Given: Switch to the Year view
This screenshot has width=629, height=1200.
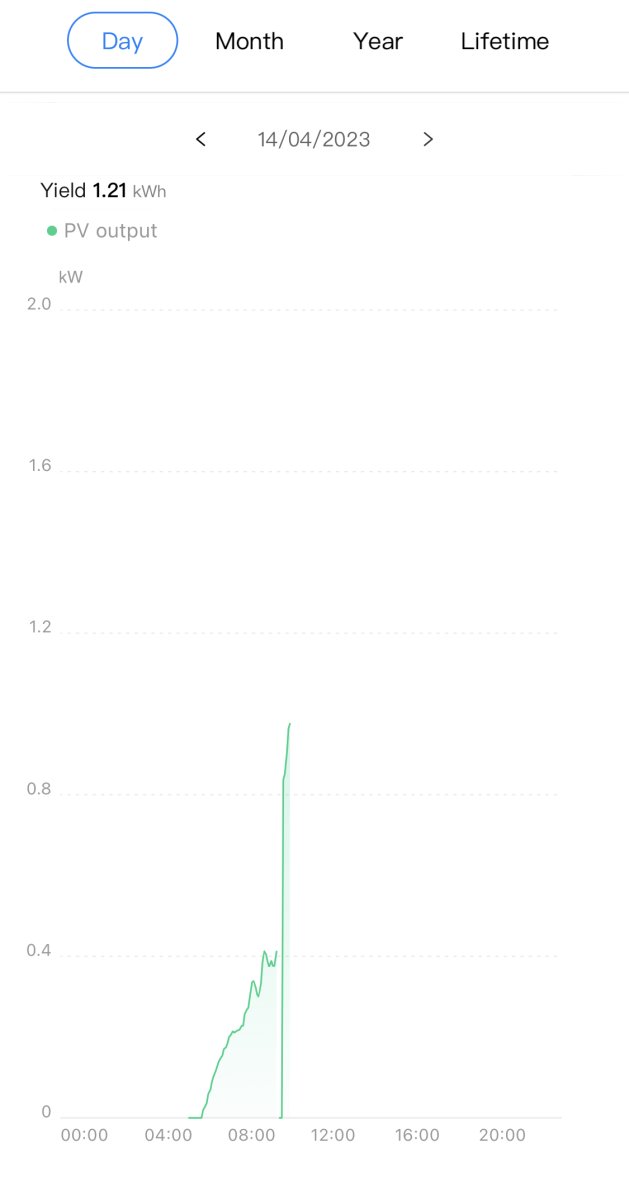Looking at the screenshot, I should pos(377,41).
